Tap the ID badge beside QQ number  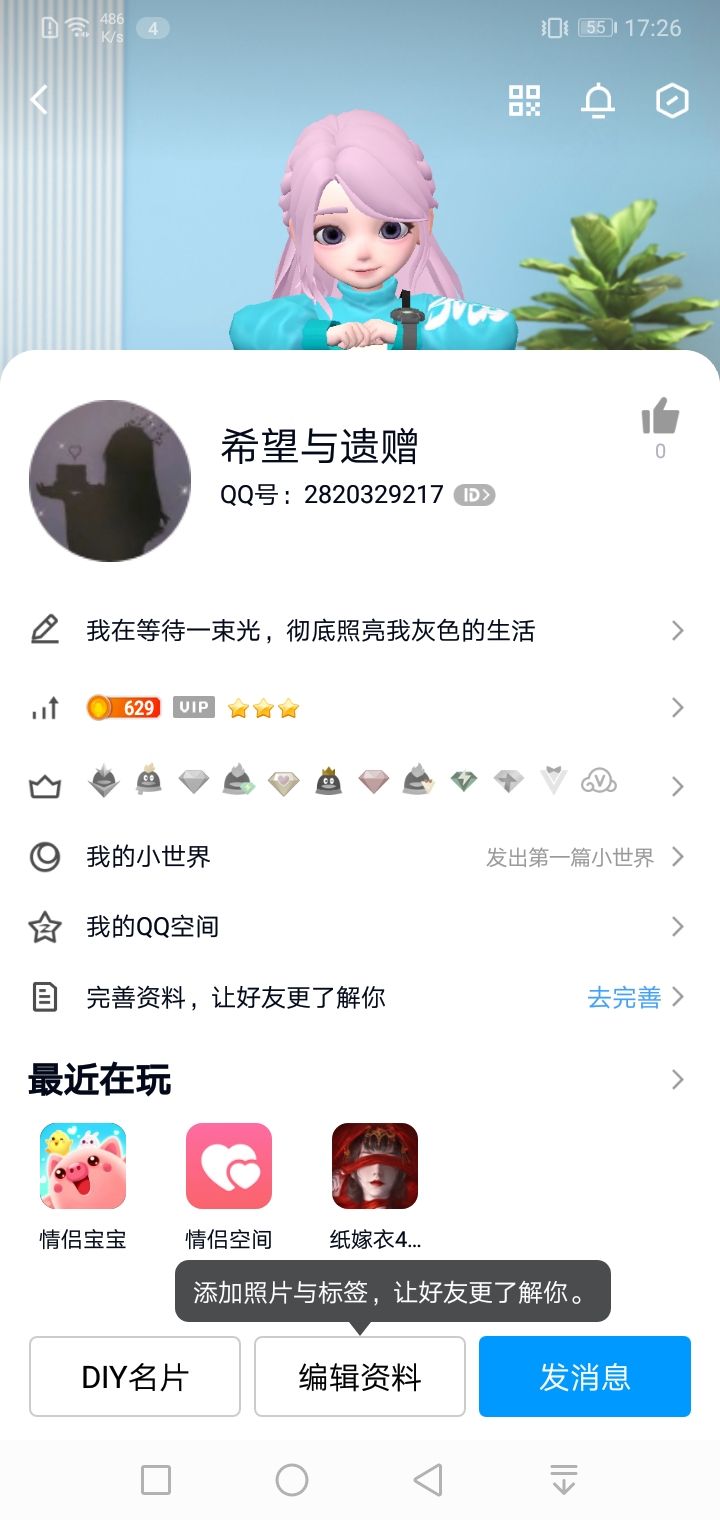474,495
